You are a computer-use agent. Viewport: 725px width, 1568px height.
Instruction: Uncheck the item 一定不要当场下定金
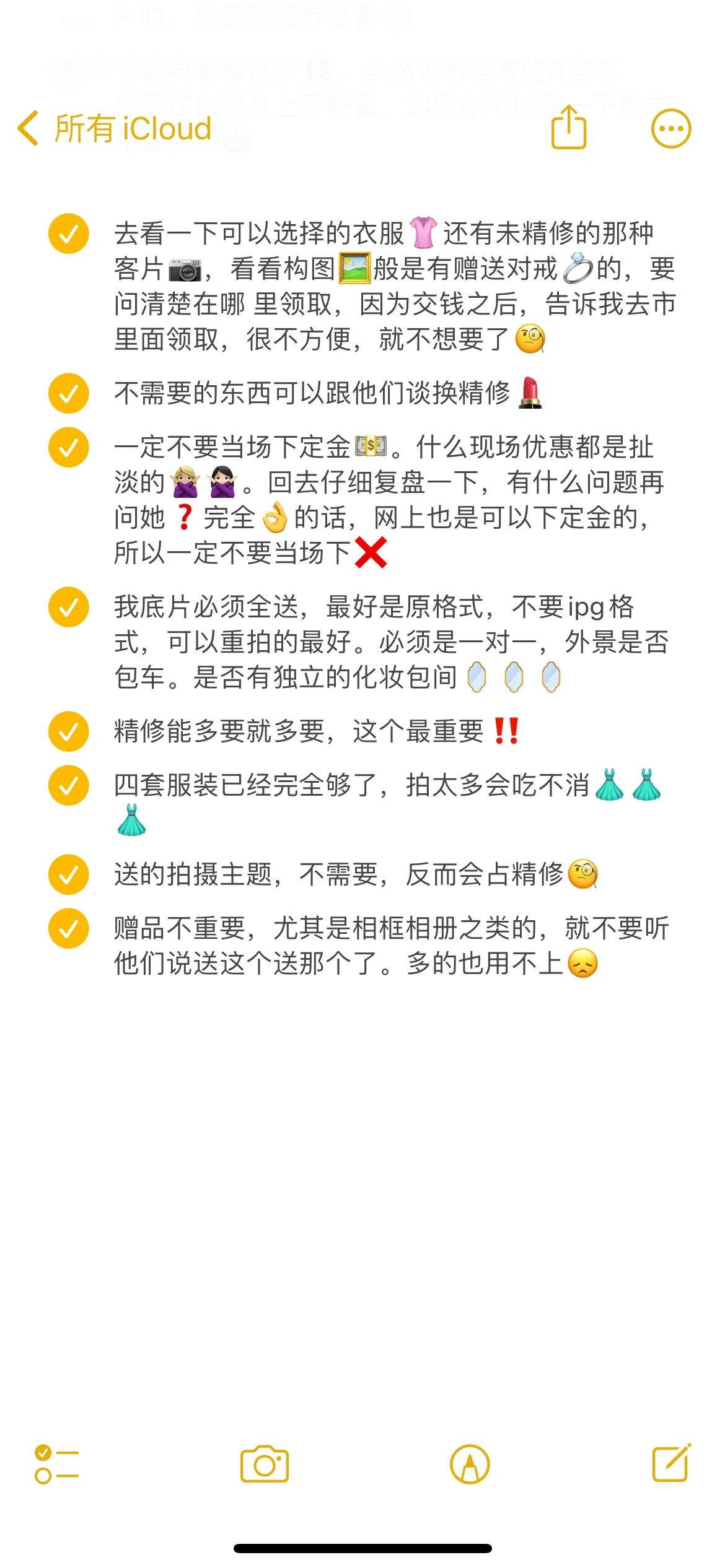69,447
